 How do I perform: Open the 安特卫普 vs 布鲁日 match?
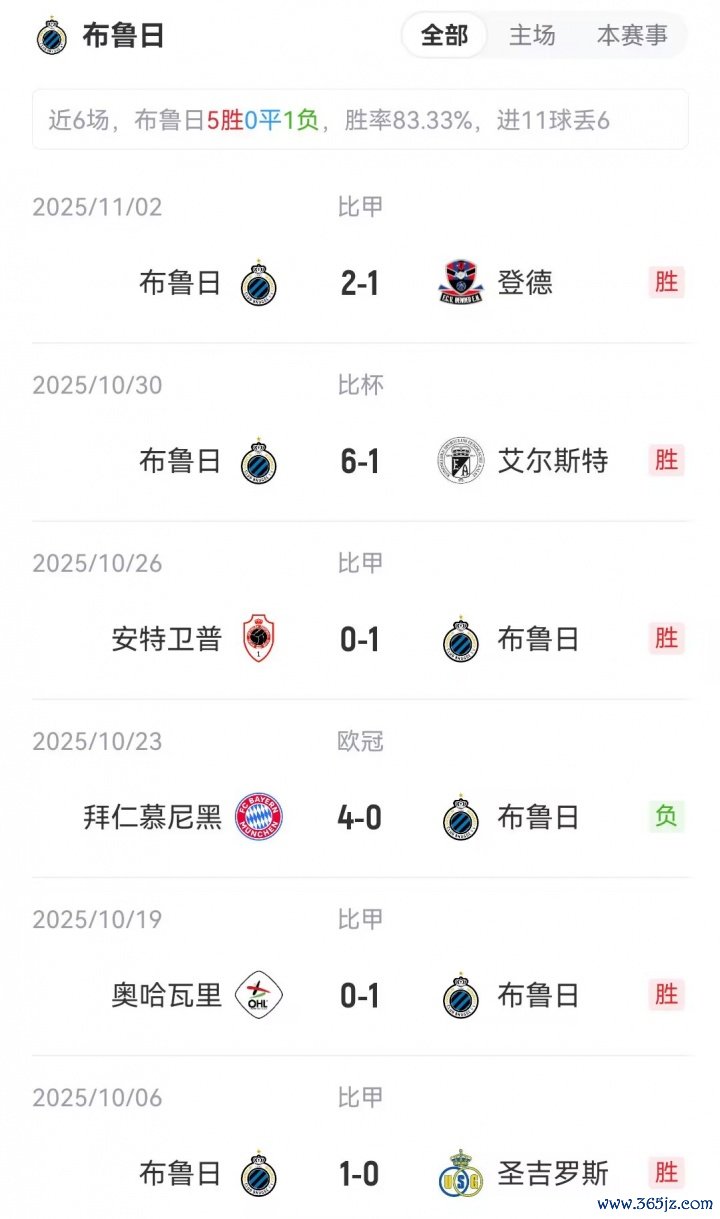tap(360, 639)
